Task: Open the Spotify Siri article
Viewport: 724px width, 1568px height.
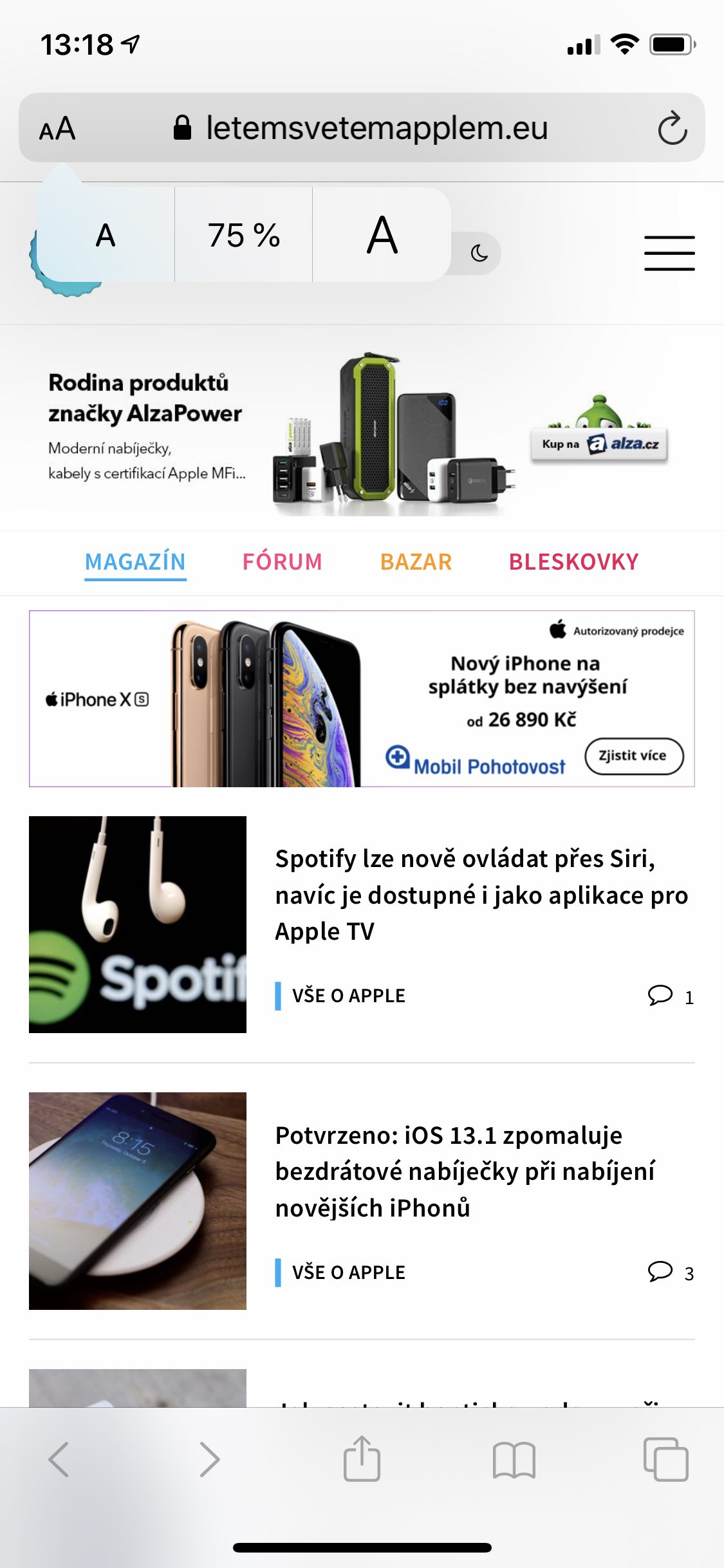Action: 481,895
